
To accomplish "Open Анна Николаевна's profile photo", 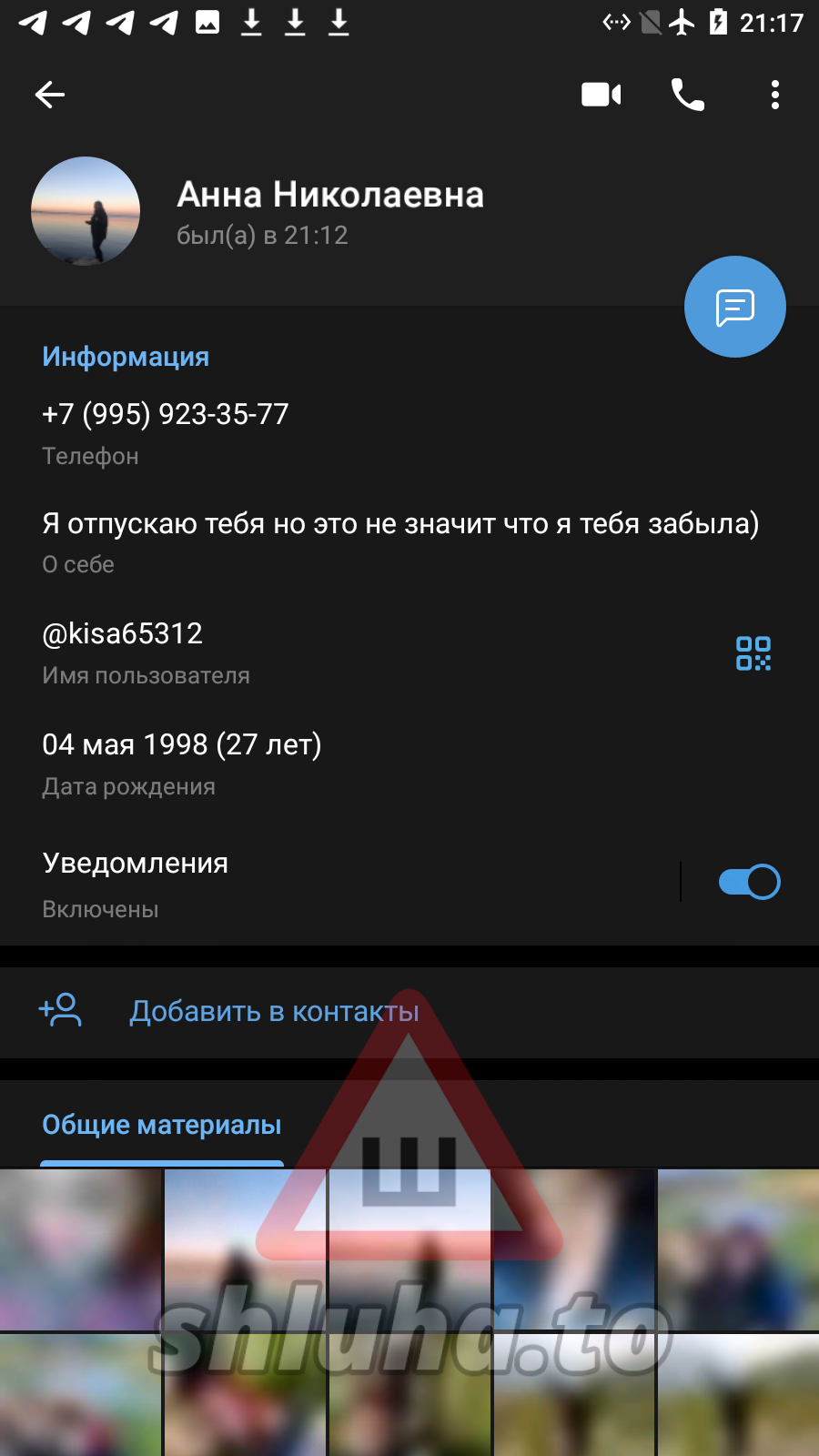I will point(86,211).
